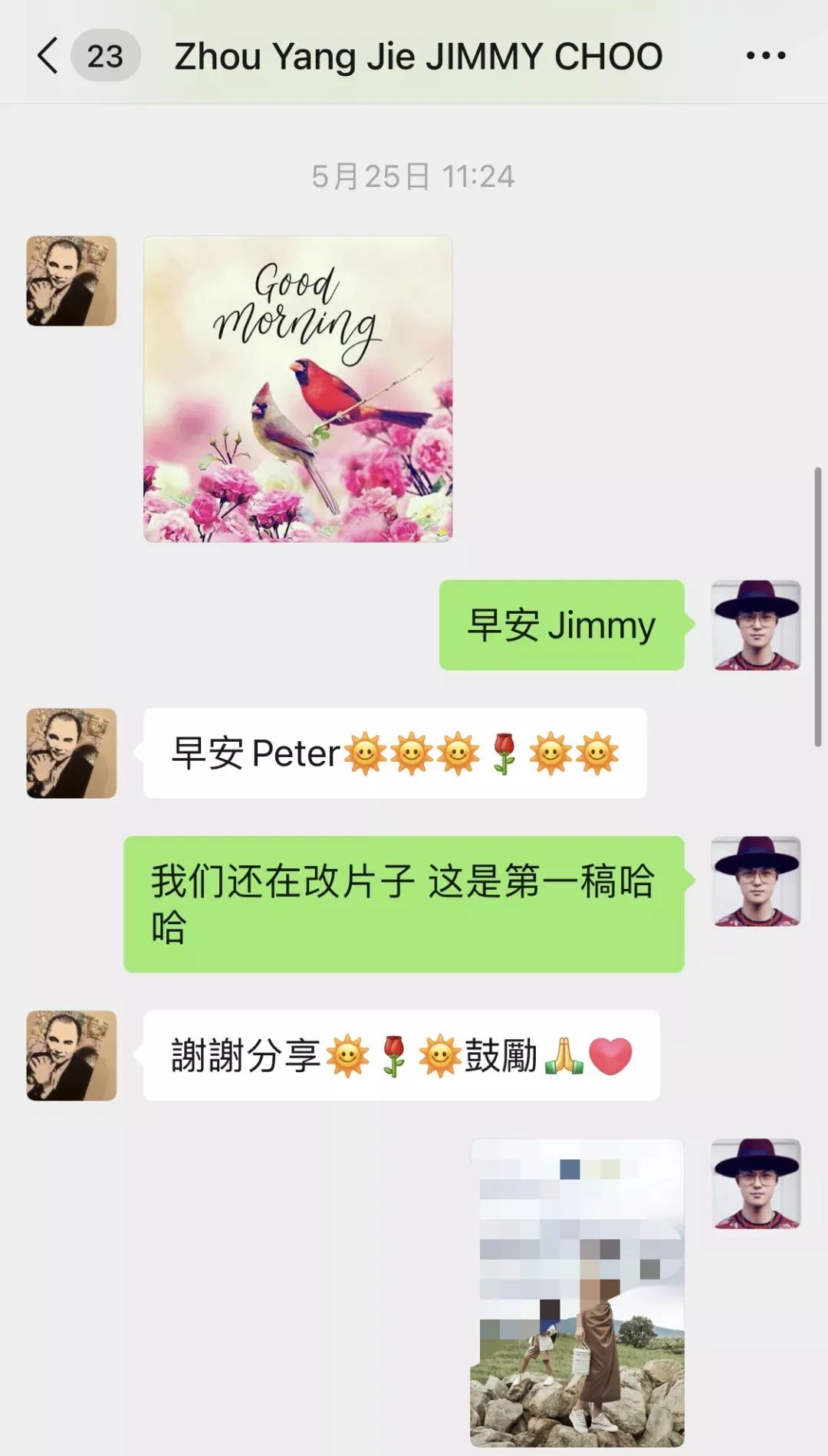Open the blurred photo message at bottom

[577, 1294]
